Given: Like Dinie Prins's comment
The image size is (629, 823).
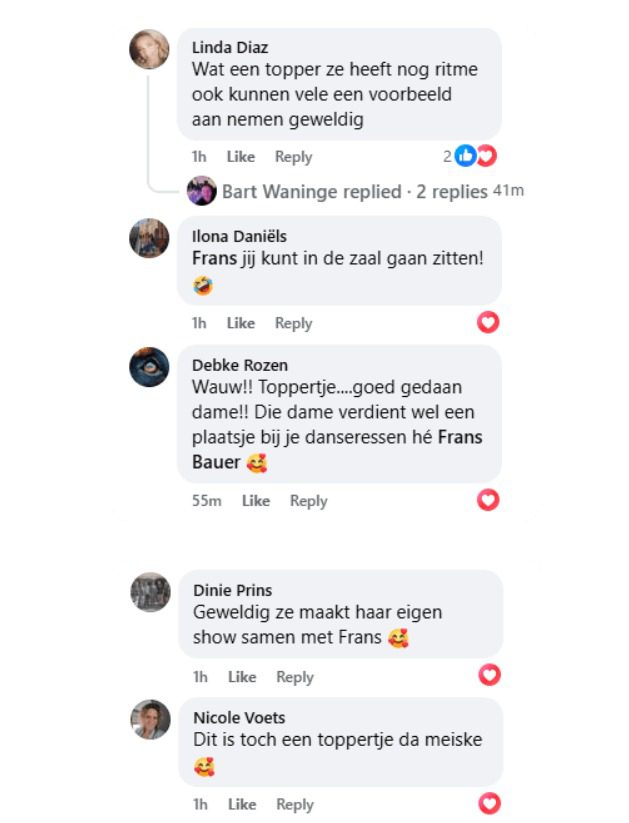Looking at the screenshot, I should click(242, 677).
